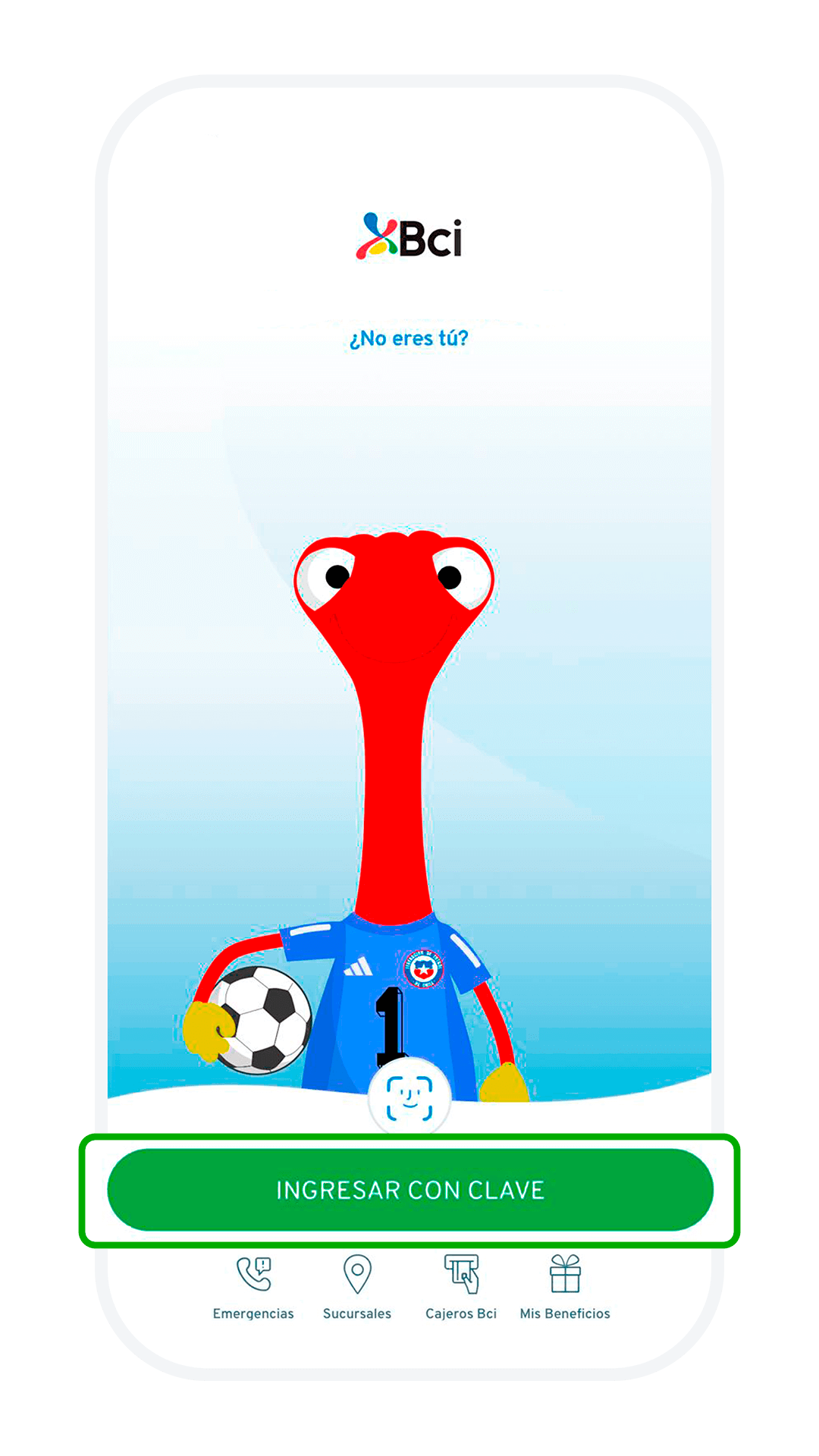Open Cajeros Bci

(461, 1286)
